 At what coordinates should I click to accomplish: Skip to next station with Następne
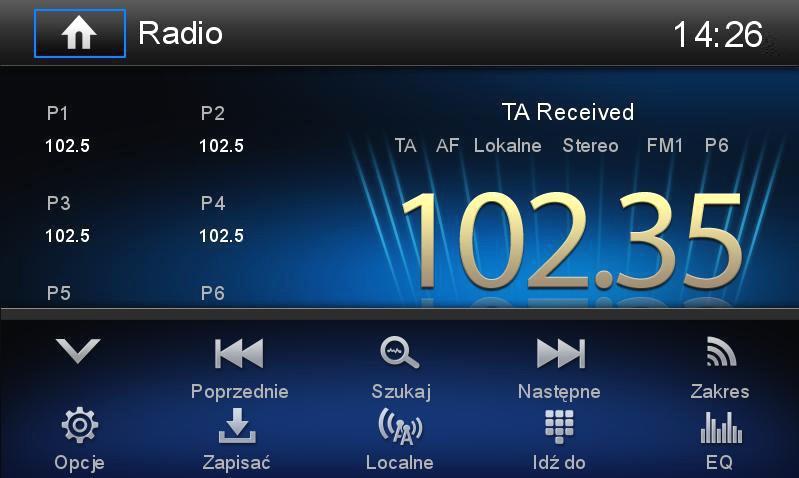559,365
